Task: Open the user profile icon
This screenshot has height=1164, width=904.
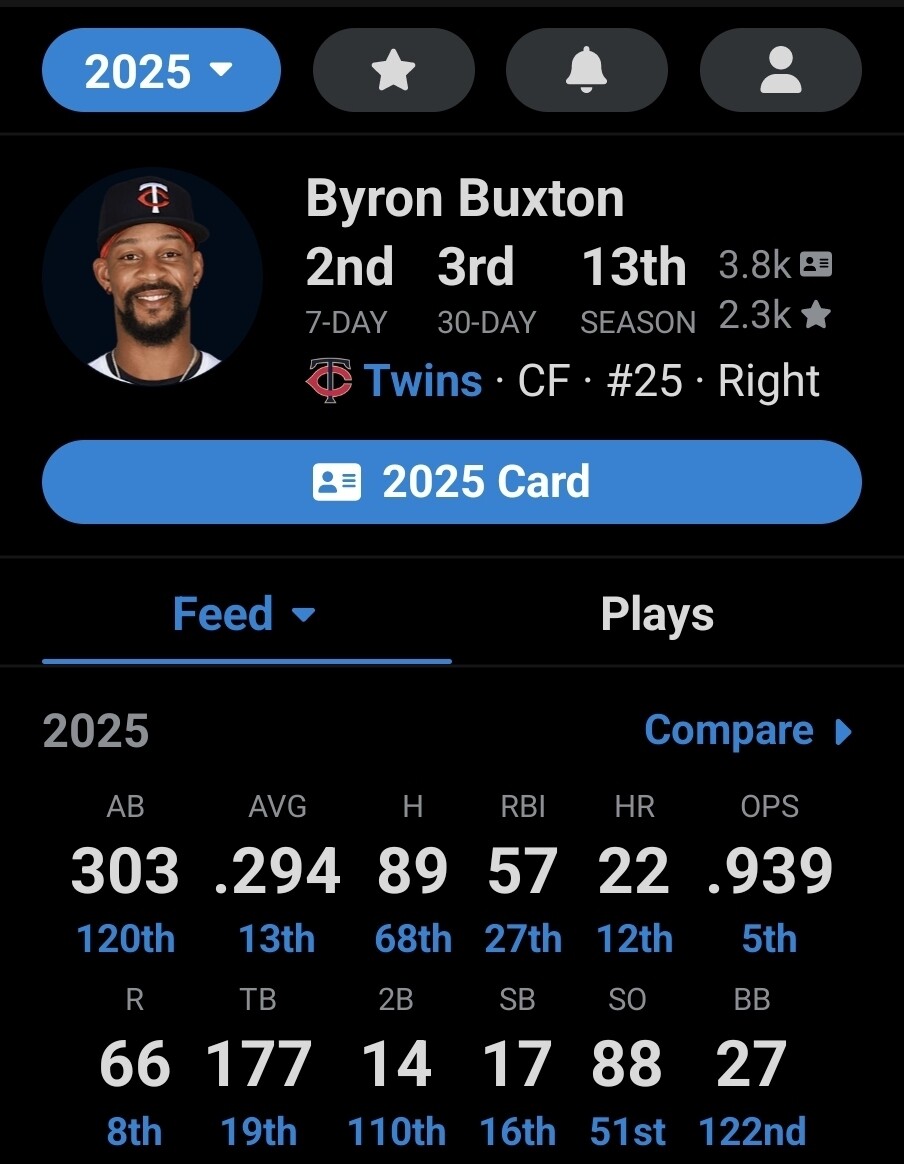Action: point(780,71)
